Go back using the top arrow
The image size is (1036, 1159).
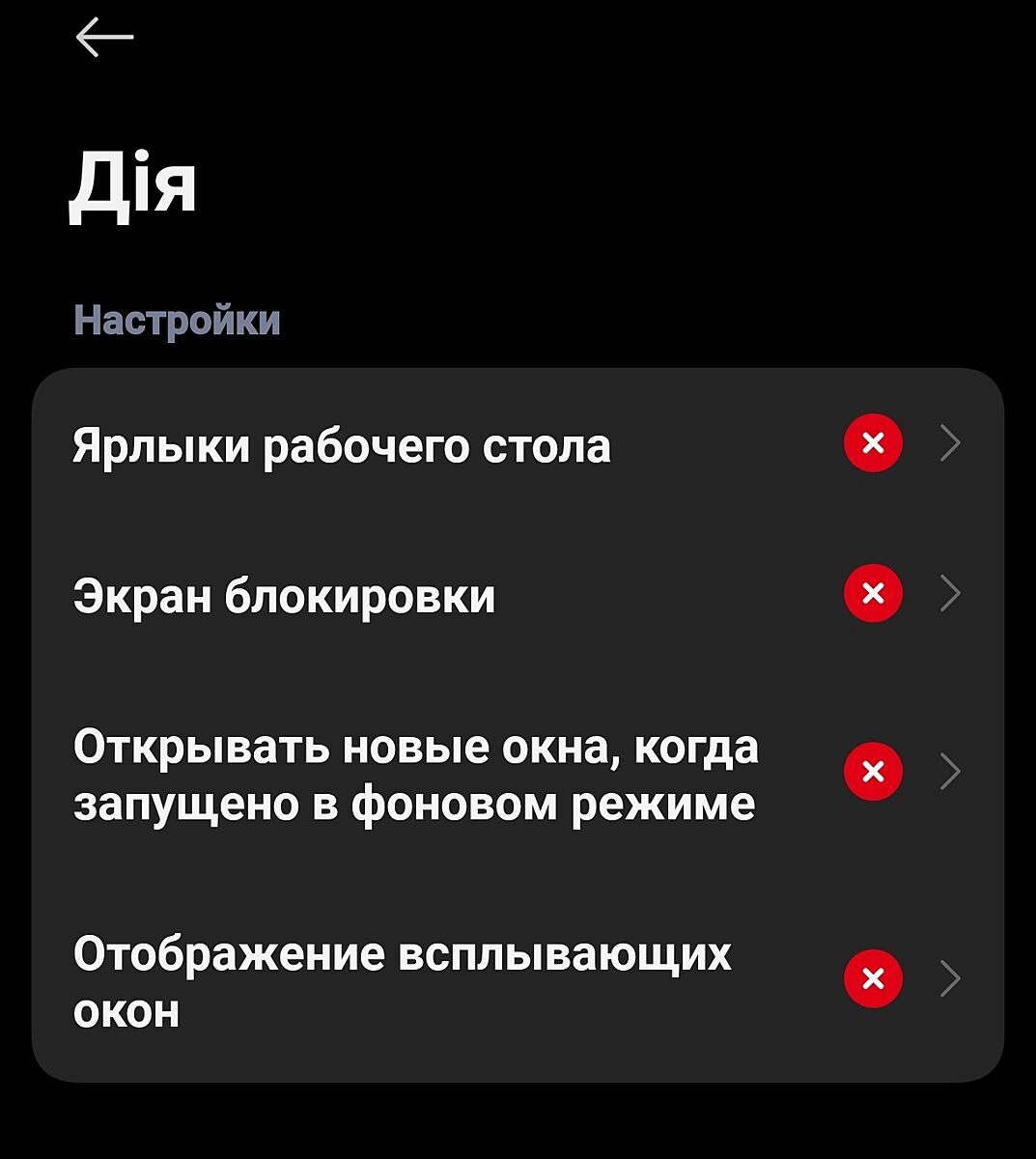click(104, 39)
